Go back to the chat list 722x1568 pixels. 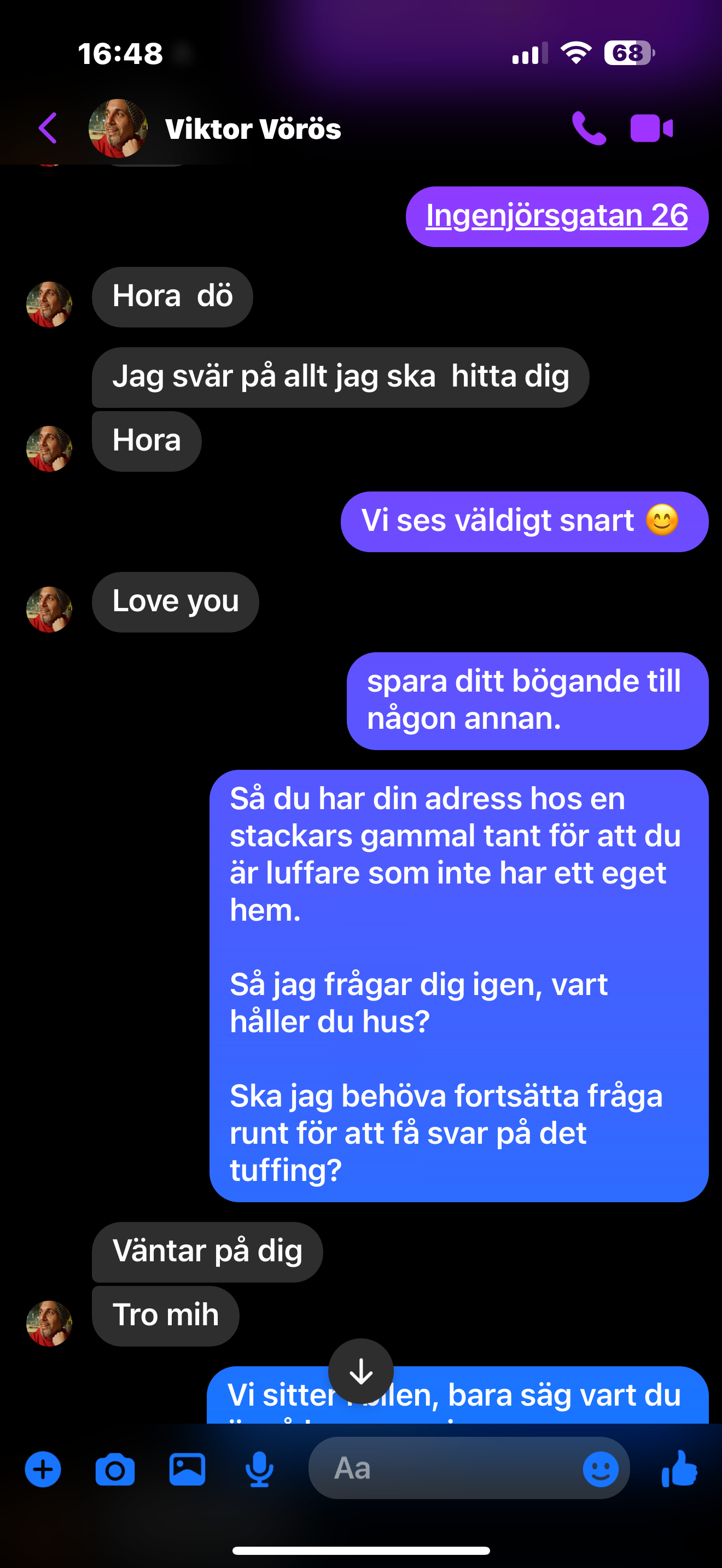click(48, 128)
